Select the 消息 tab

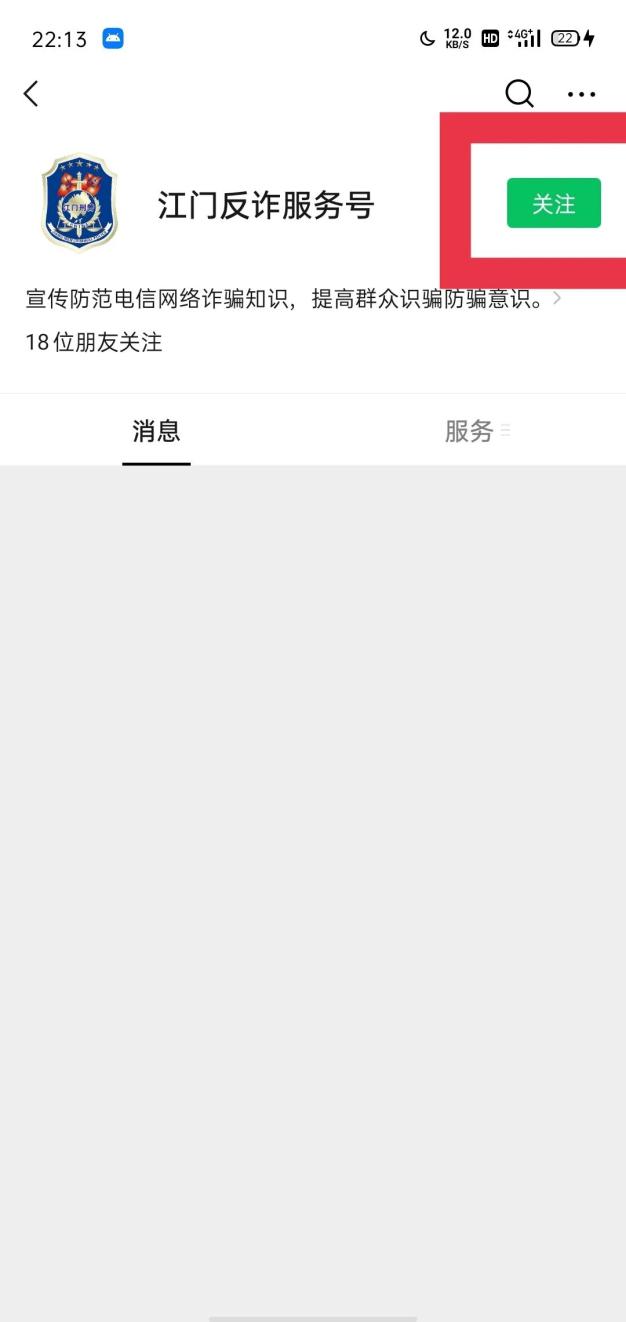156,431
